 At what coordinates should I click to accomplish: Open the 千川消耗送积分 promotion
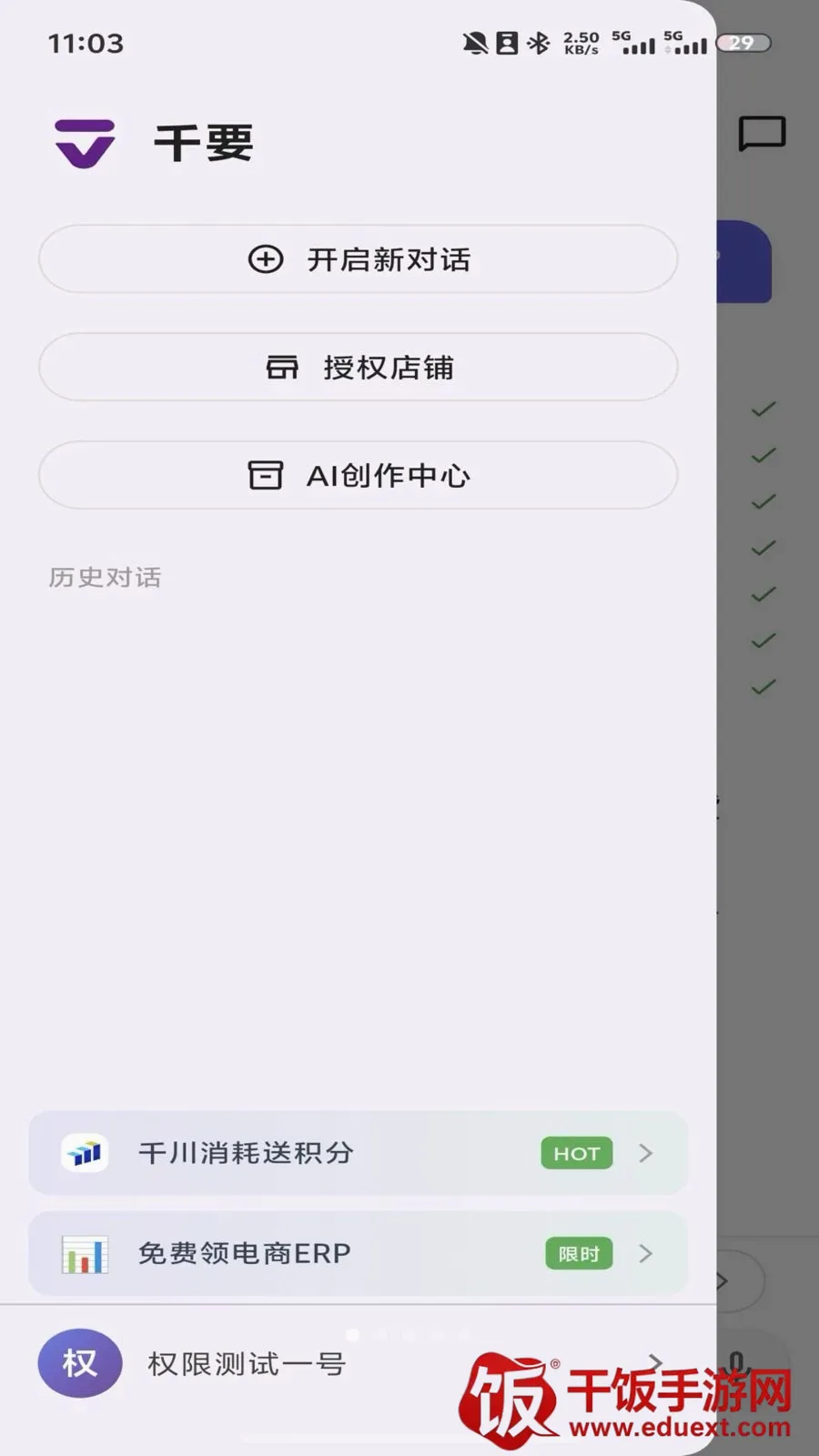pyautogui.click(x=358, y=1153)
